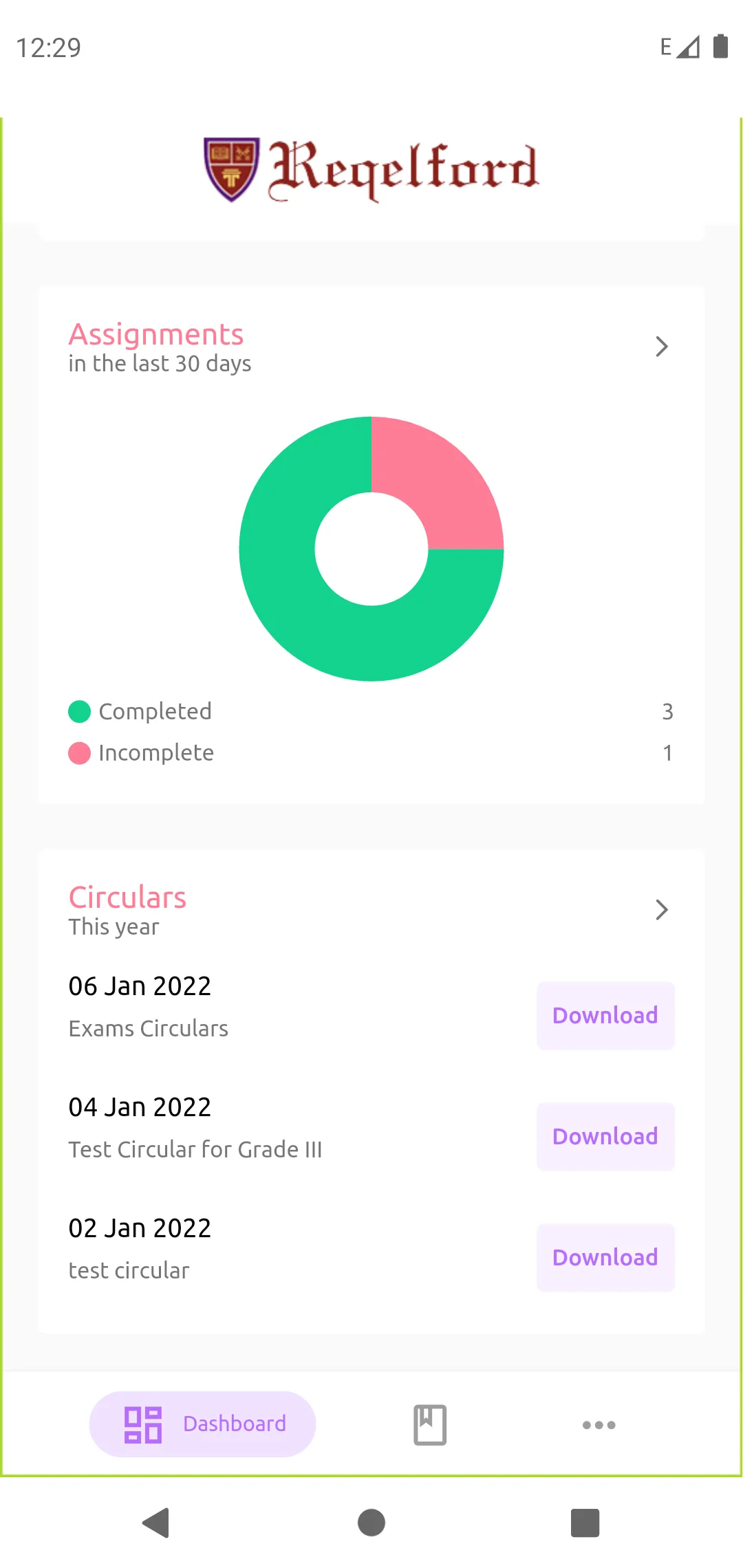Screen dimensions: 743x1568
Task: Expand the Circulars section chevron
Action: (662, 909)
